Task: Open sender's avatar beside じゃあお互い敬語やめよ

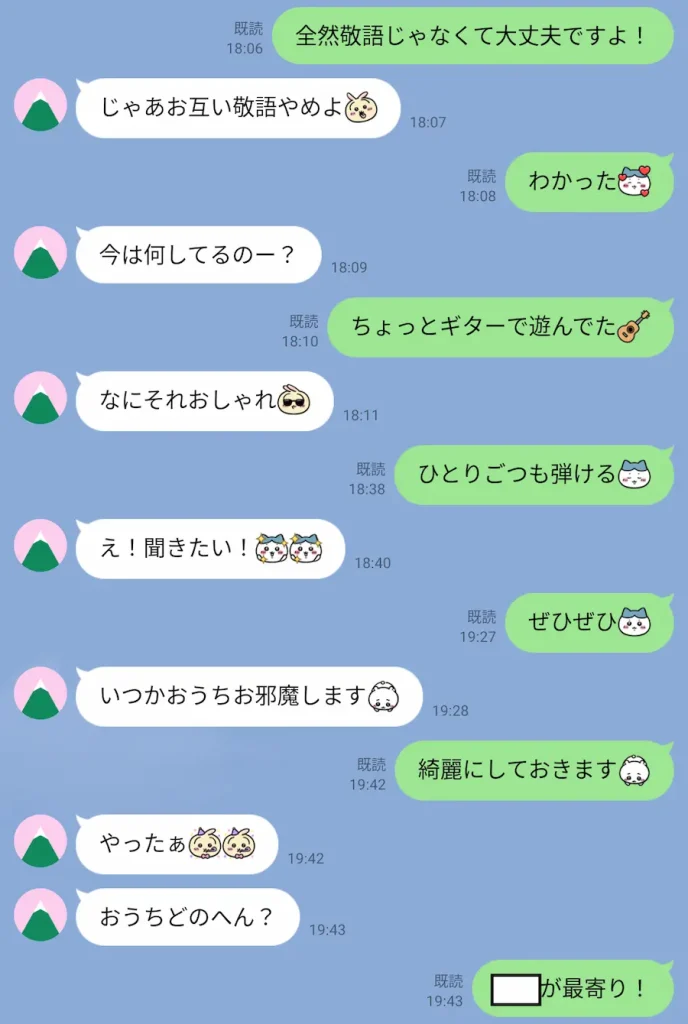Action: click(41, 105)
